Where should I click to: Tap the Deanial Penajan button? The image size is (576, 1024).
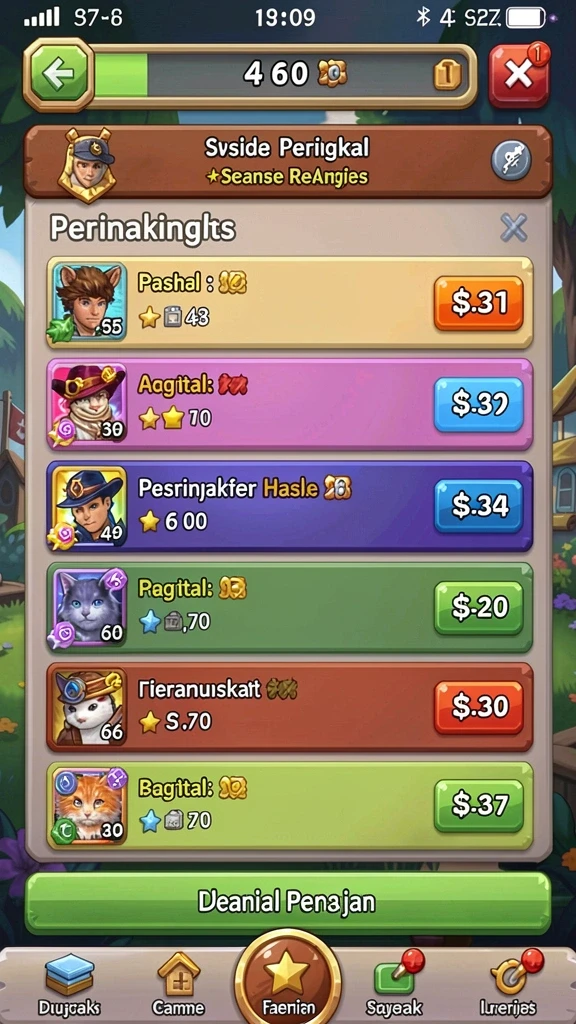pos(288,903)
